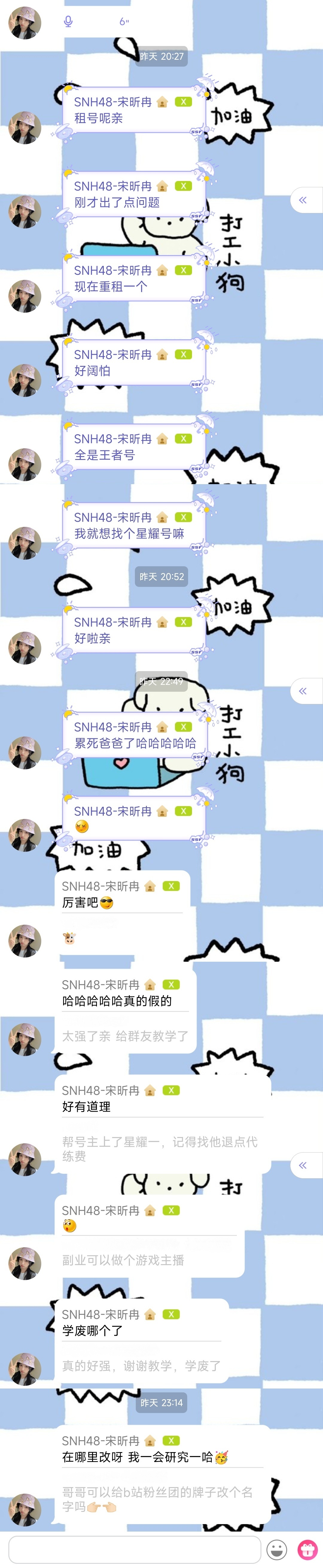
Task: Open the emoji picker
Action: coord(277,1550)
